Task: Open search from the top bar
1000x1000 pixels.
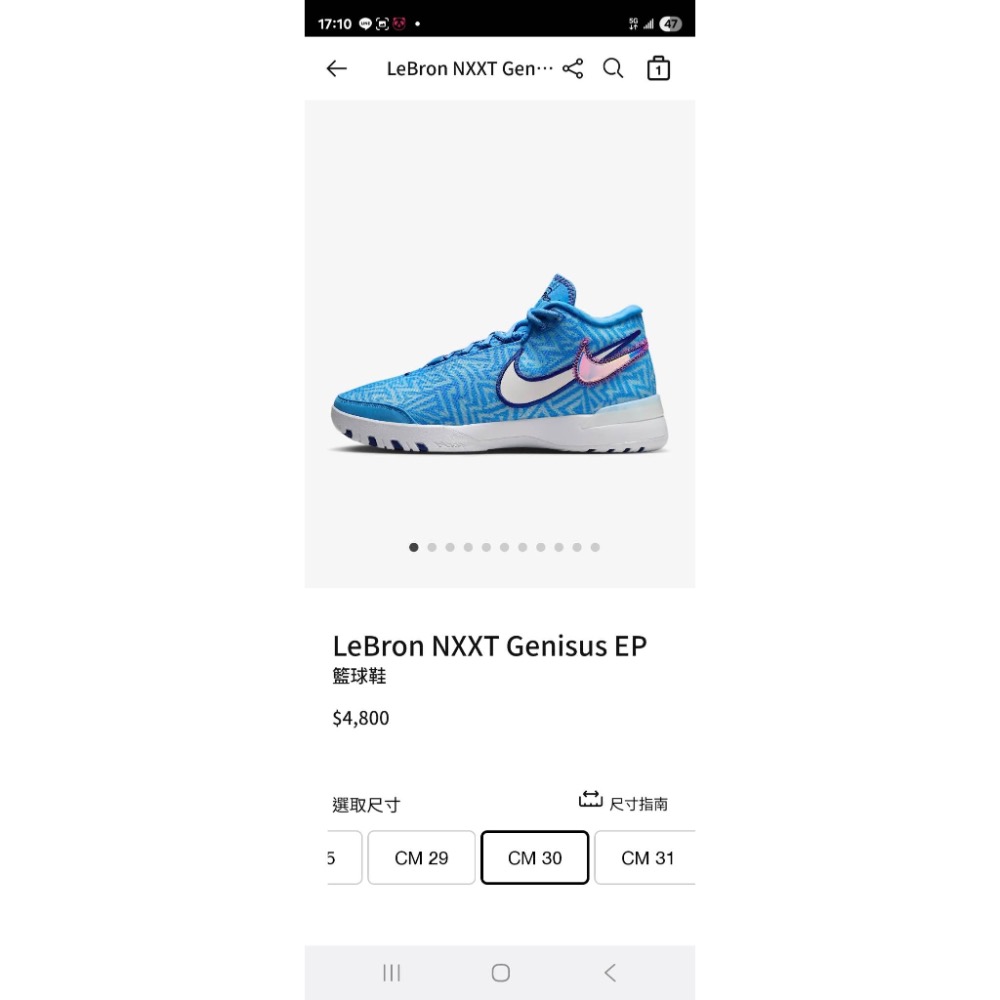Action: pyautogui.click(x=613, y=68)
